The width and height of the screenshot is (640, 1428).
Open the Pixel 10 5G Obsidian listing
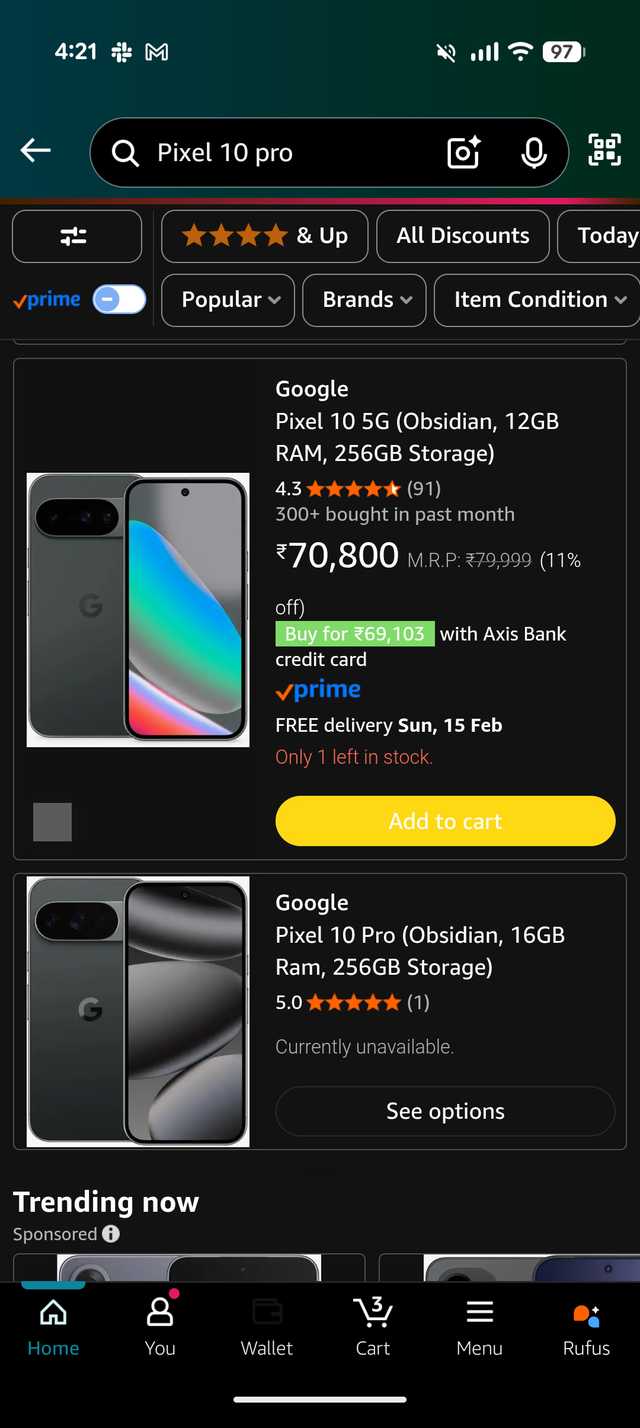click(x=417, y=437)
